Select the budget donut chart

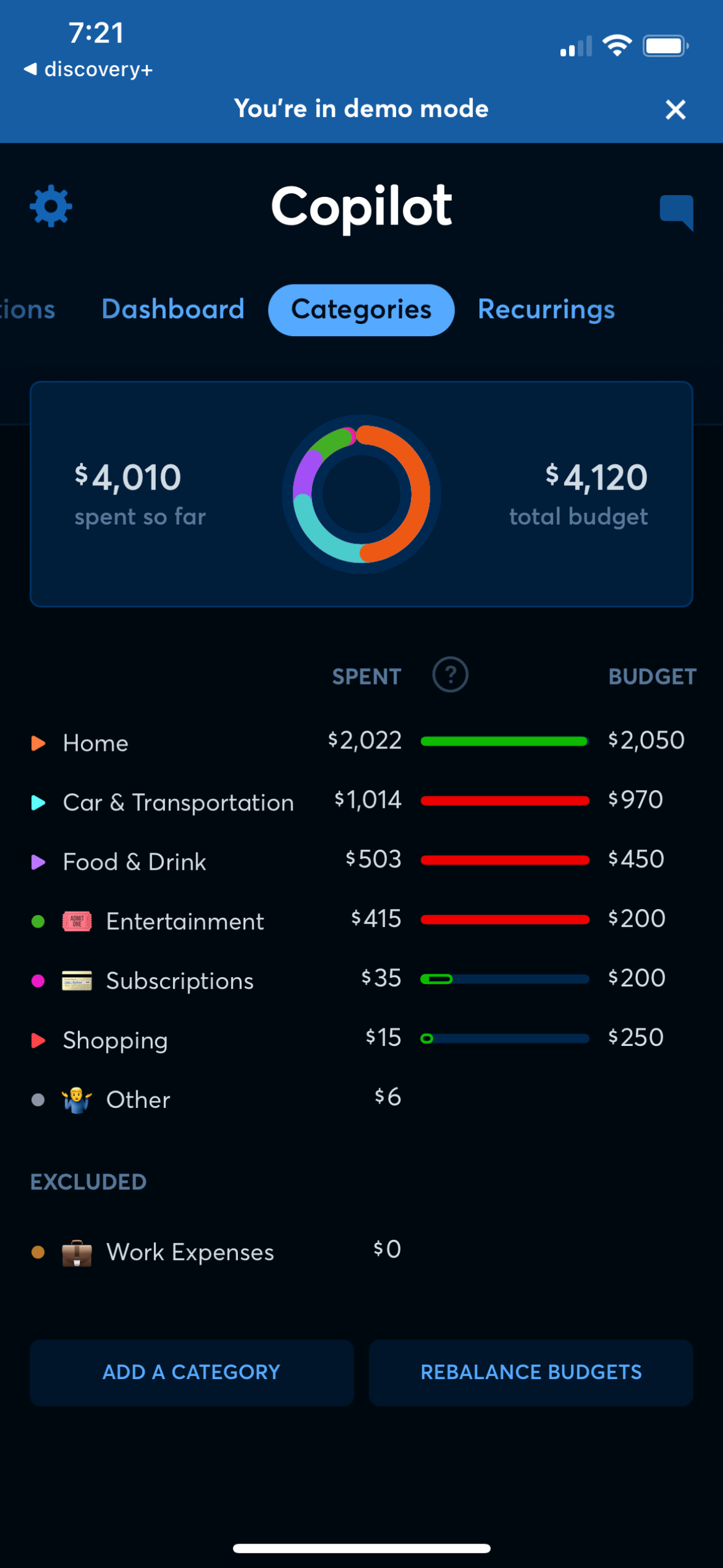pyautogui.click(x=361, y=494)
